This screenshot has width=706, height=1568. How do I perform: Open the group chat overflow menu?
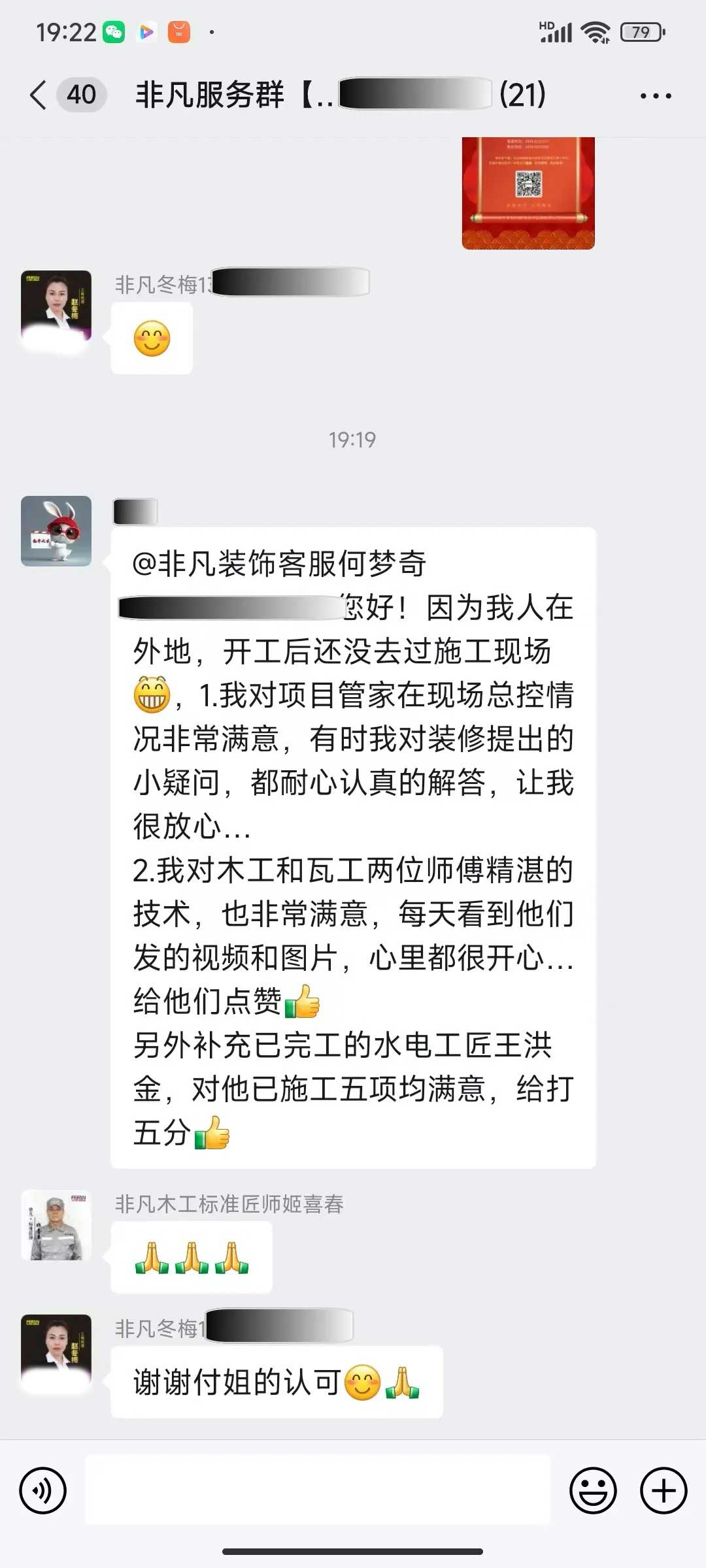click(655, 96)
